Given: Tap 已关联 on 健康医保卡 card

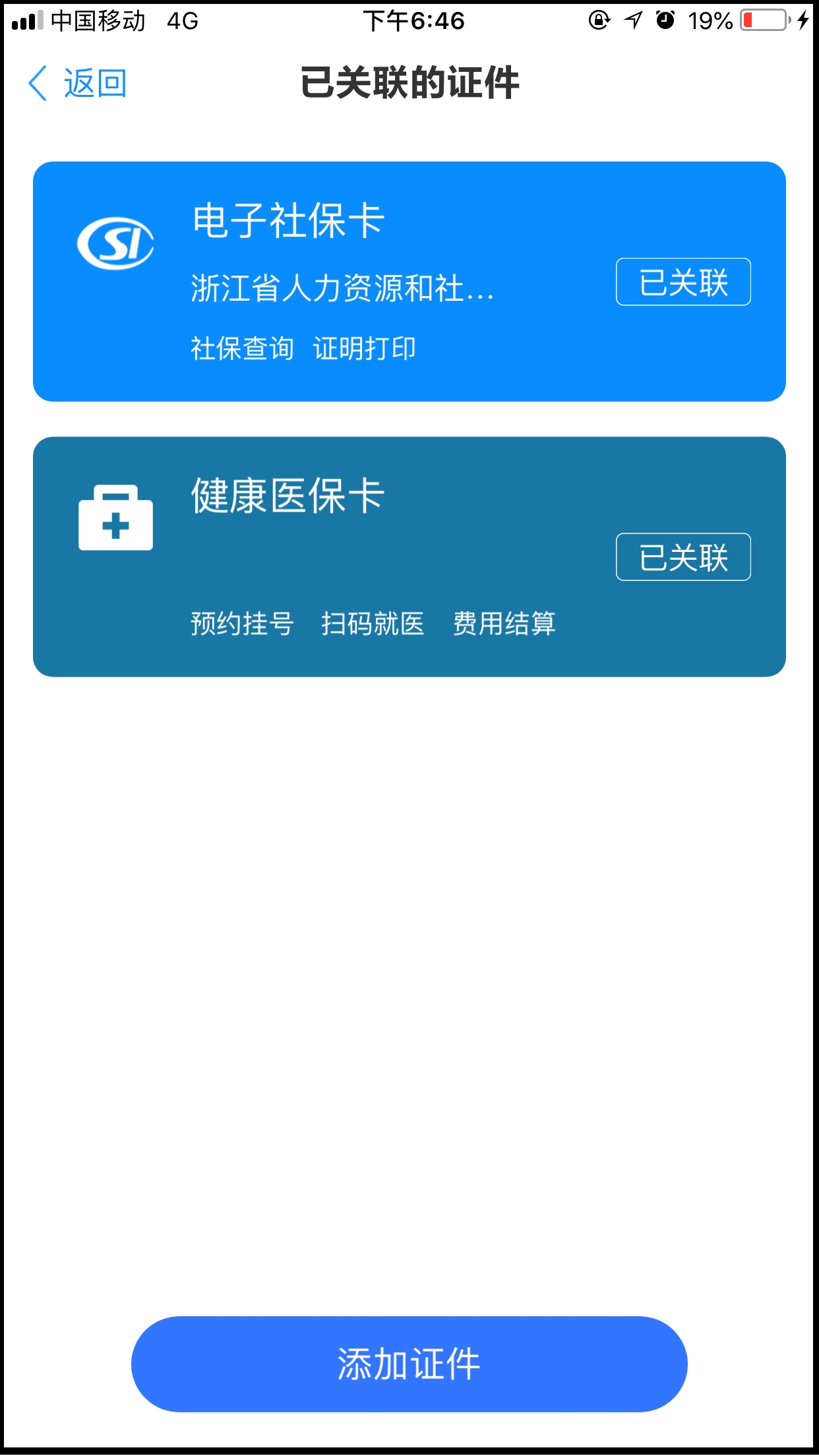Looking at the screenshot, I should (x=683, y=557).
